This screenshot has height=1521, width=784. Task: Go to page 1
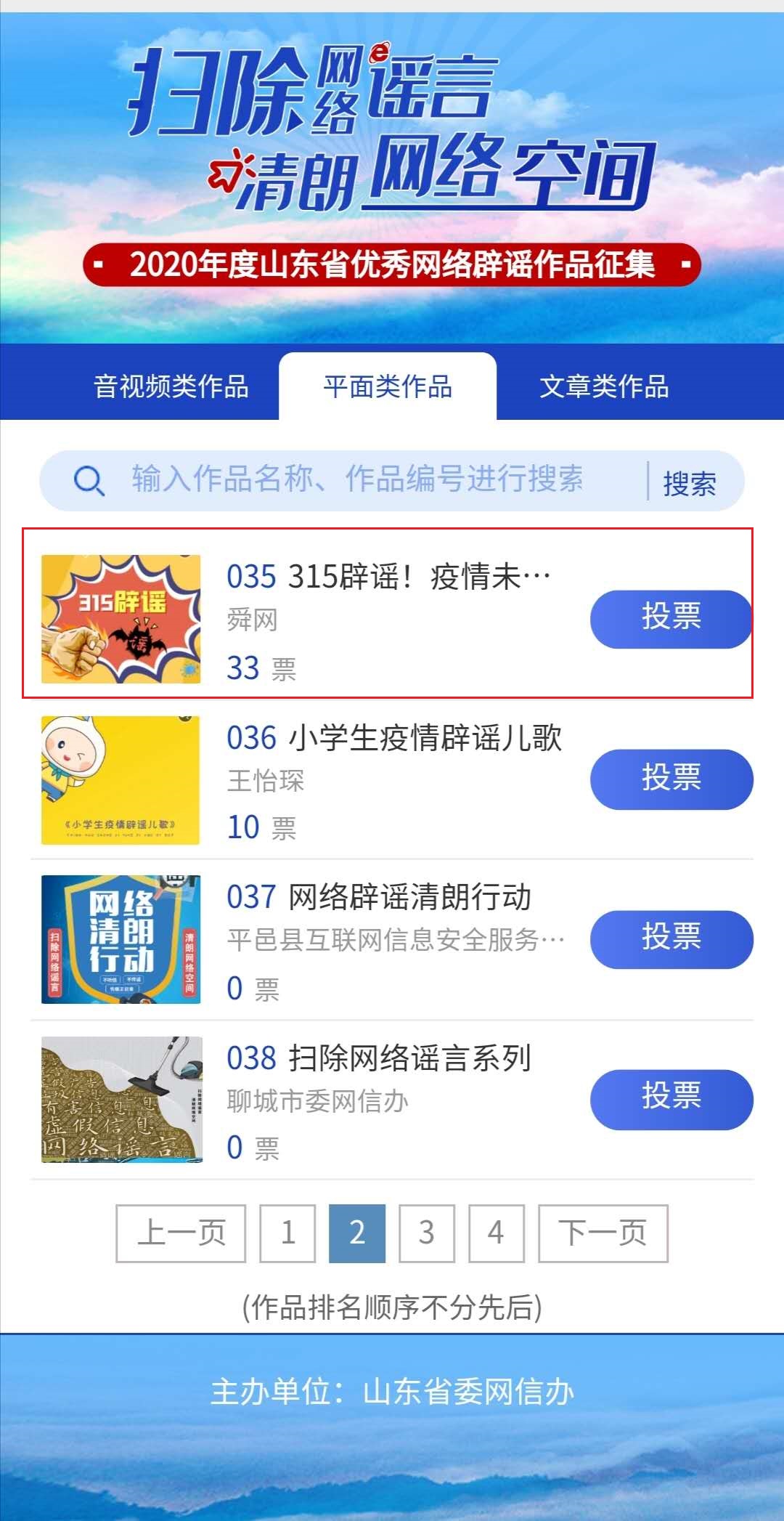click(x=288, y=1233)
